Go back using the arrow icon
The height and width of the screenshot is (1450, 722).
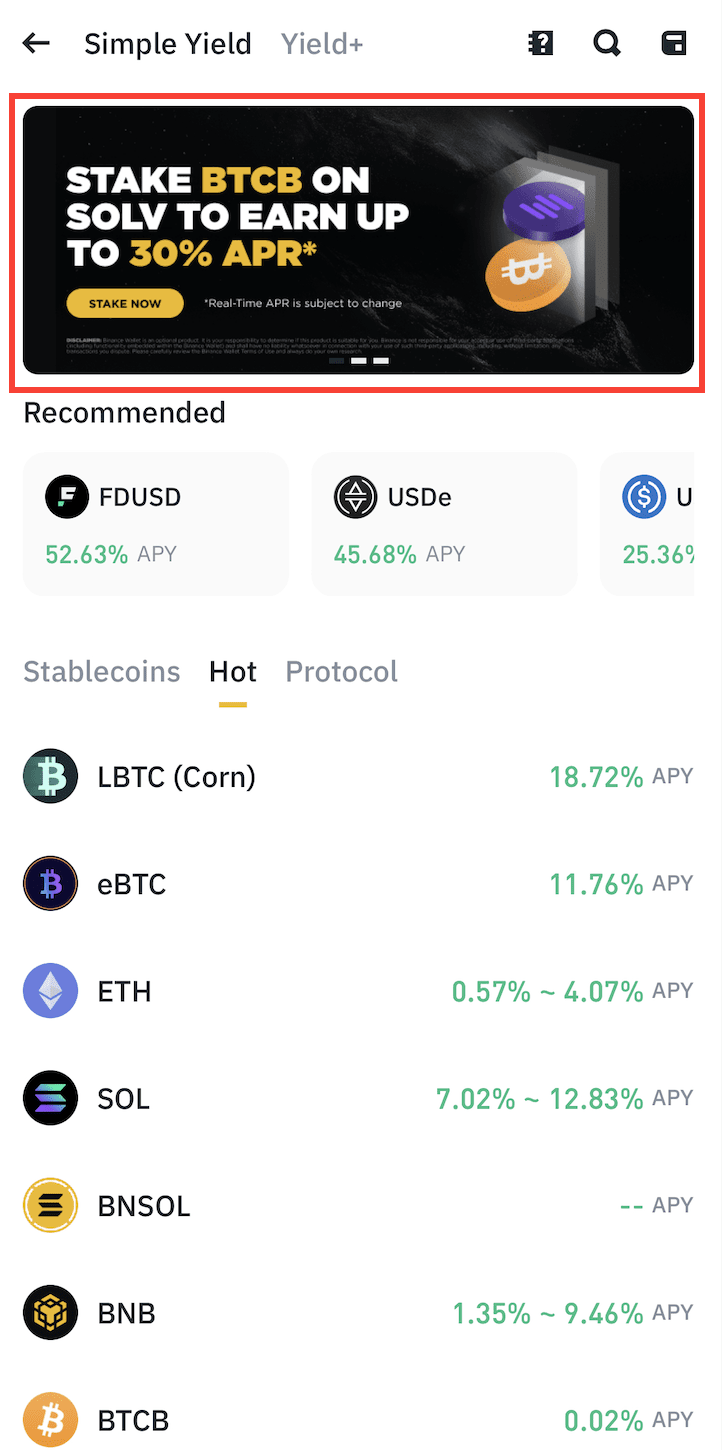36,43
